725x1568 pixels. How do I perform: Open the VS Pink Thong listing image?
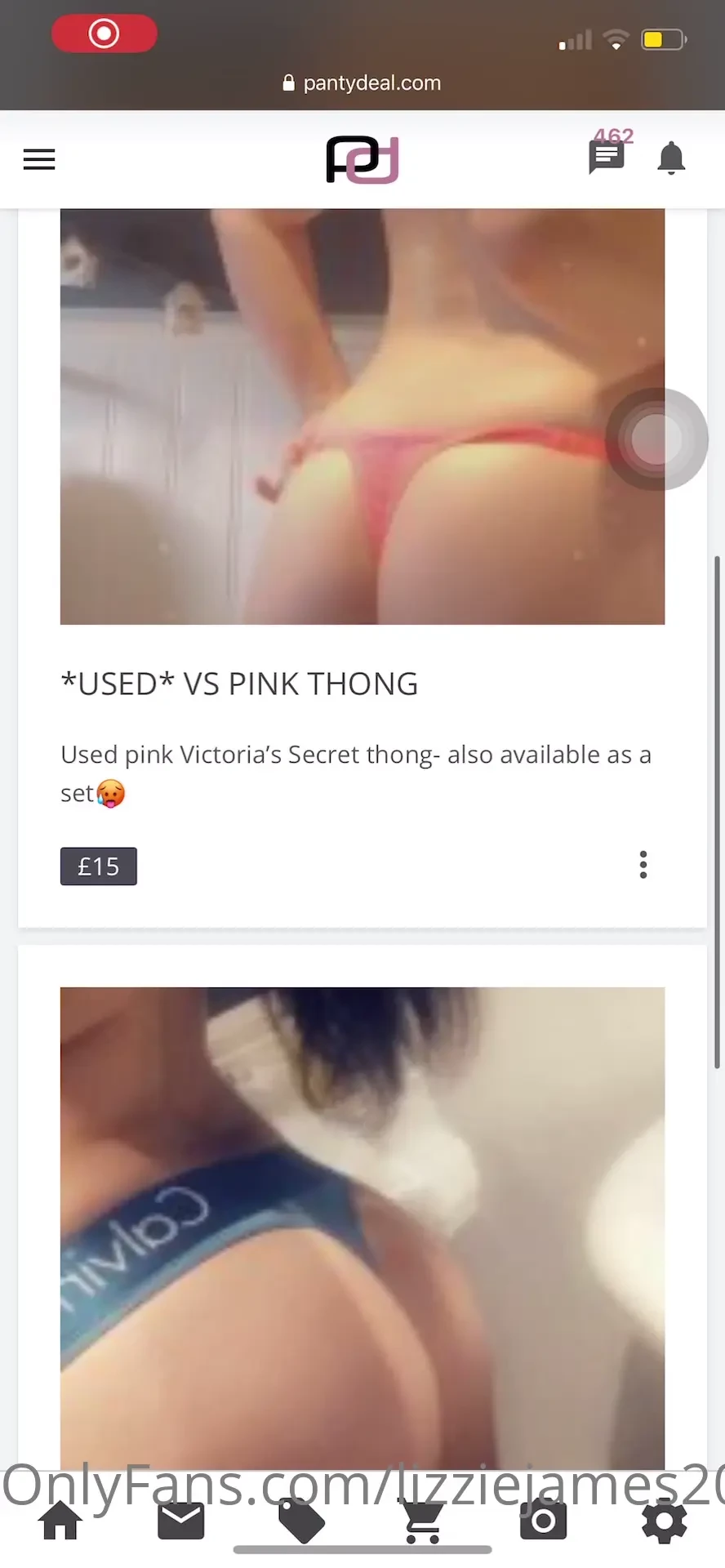[x=362, y=416]
